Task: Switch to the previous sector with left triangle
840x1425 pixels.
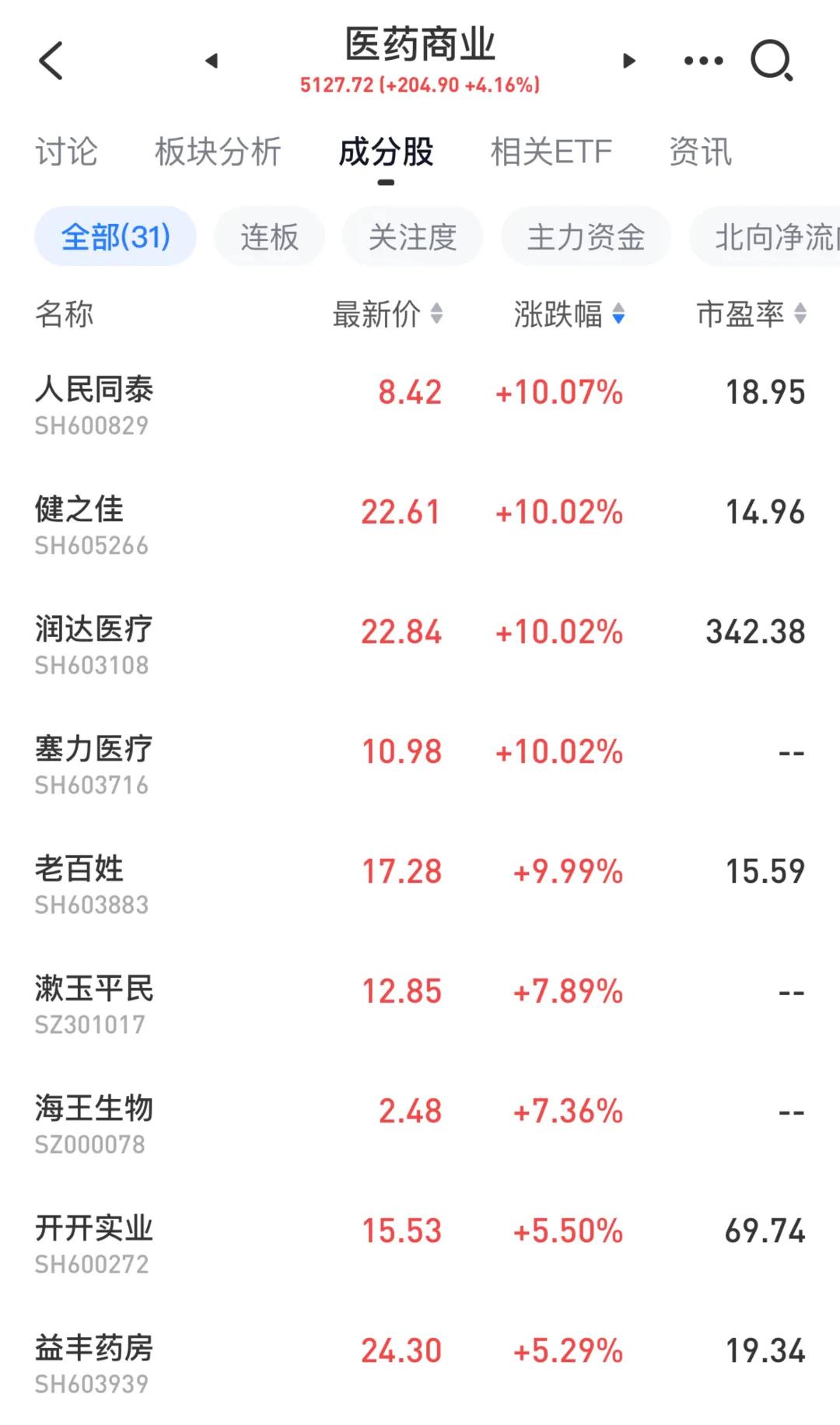Action: point(212,61)
